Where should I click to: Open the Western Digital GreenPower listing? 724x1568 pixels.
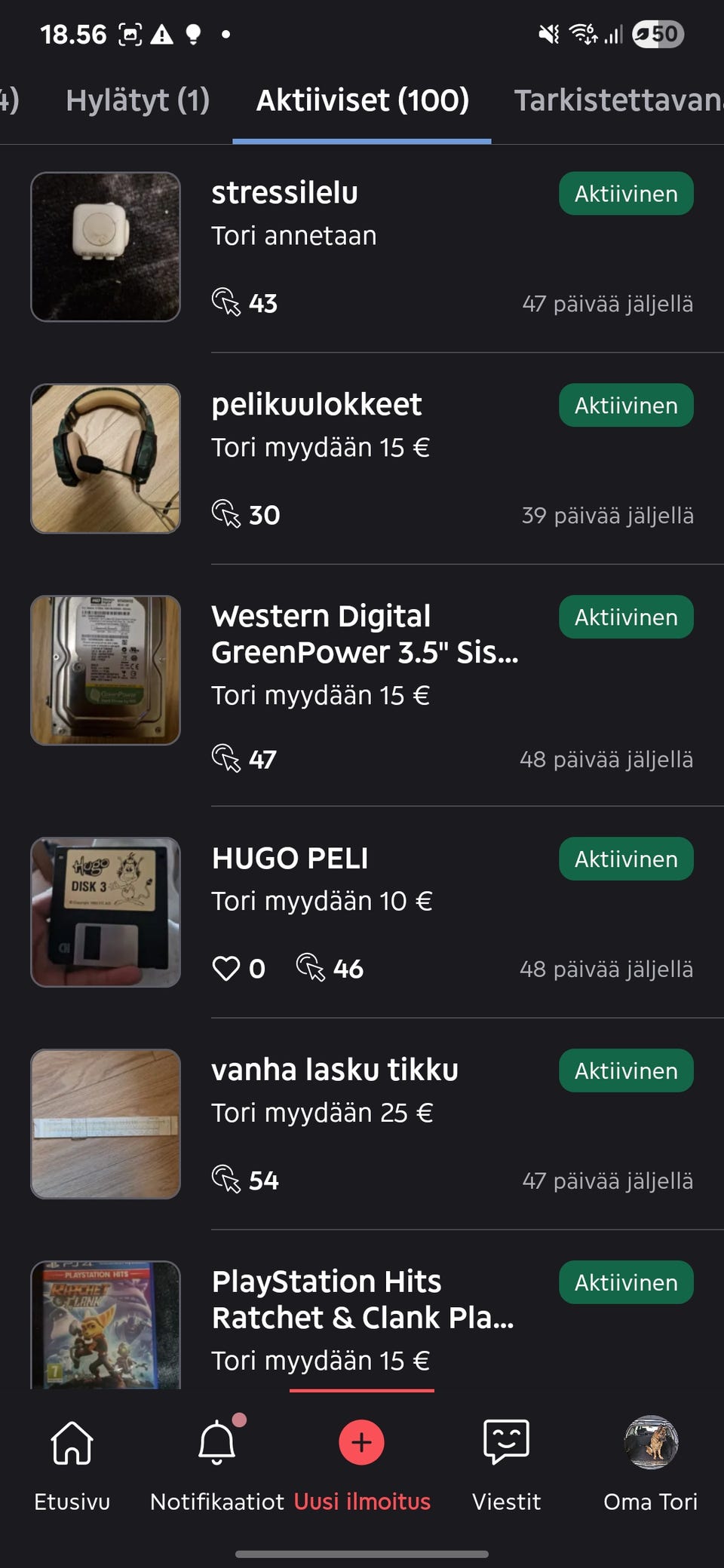tap(364, 634)
